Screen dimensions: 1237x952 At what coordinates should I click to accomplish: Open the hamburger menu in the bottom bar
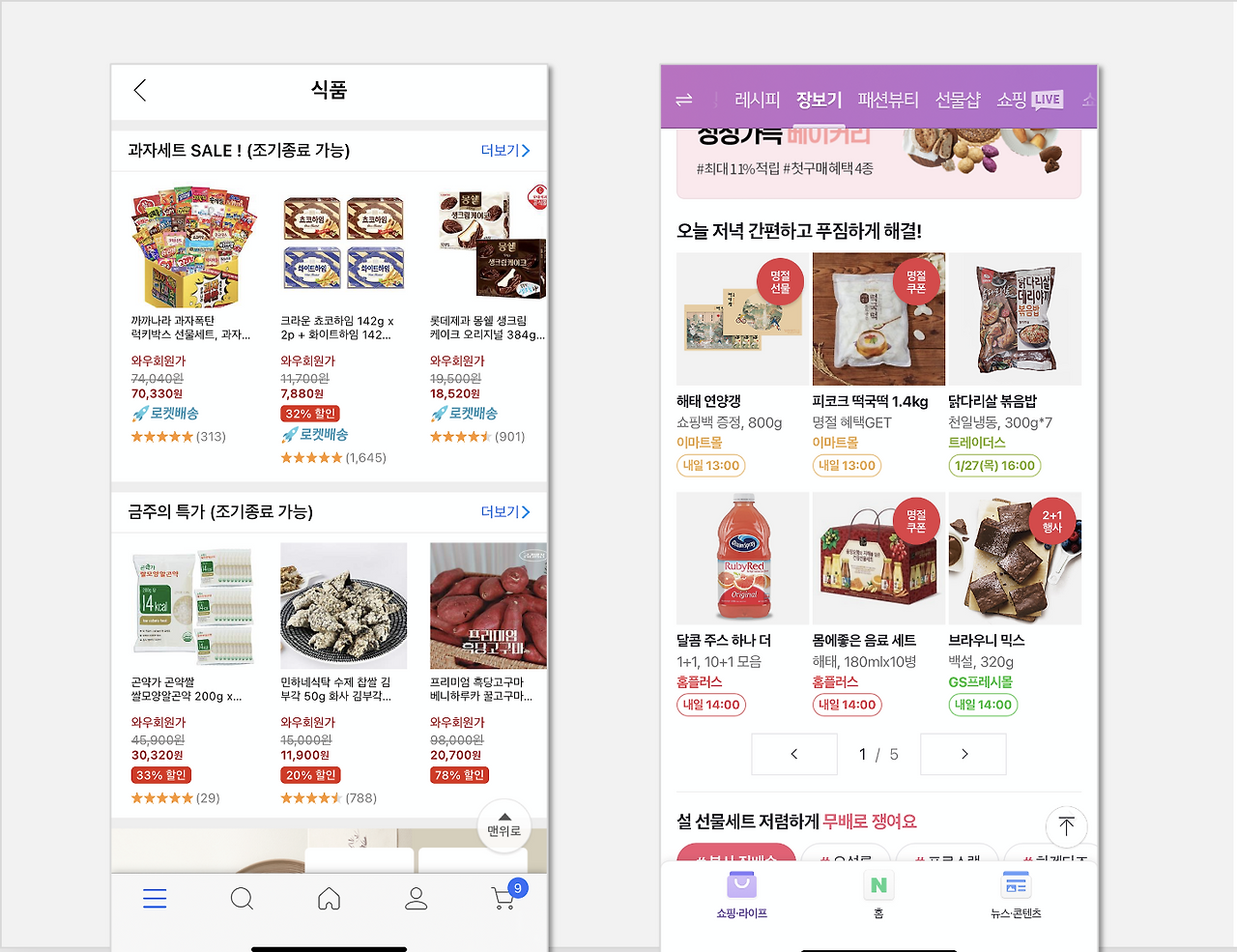(155, 899)
